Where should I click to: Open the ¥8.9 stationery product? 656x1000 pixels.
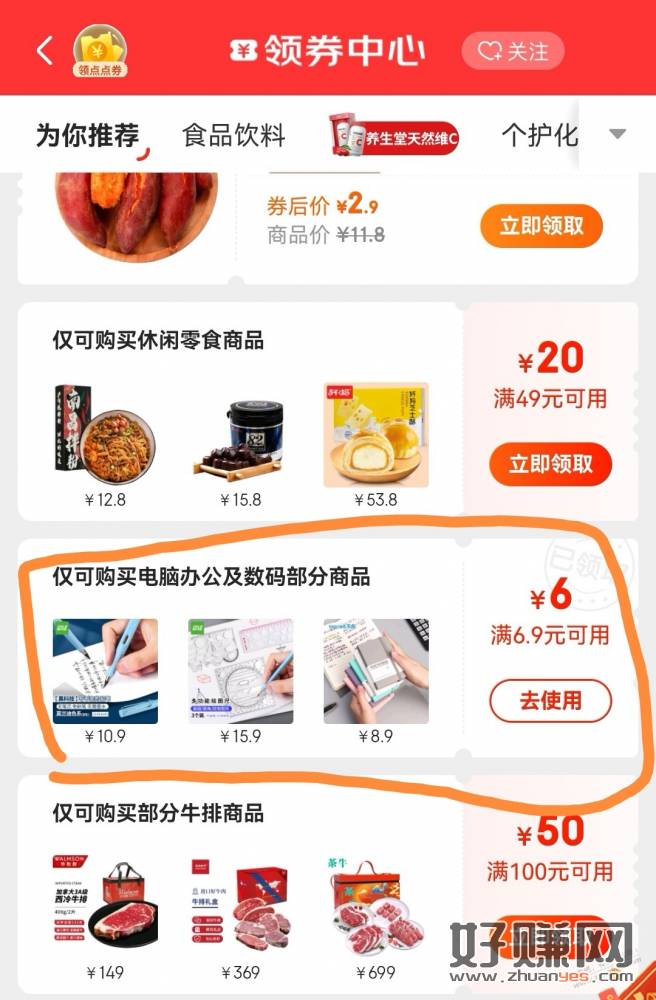(376, 671)
